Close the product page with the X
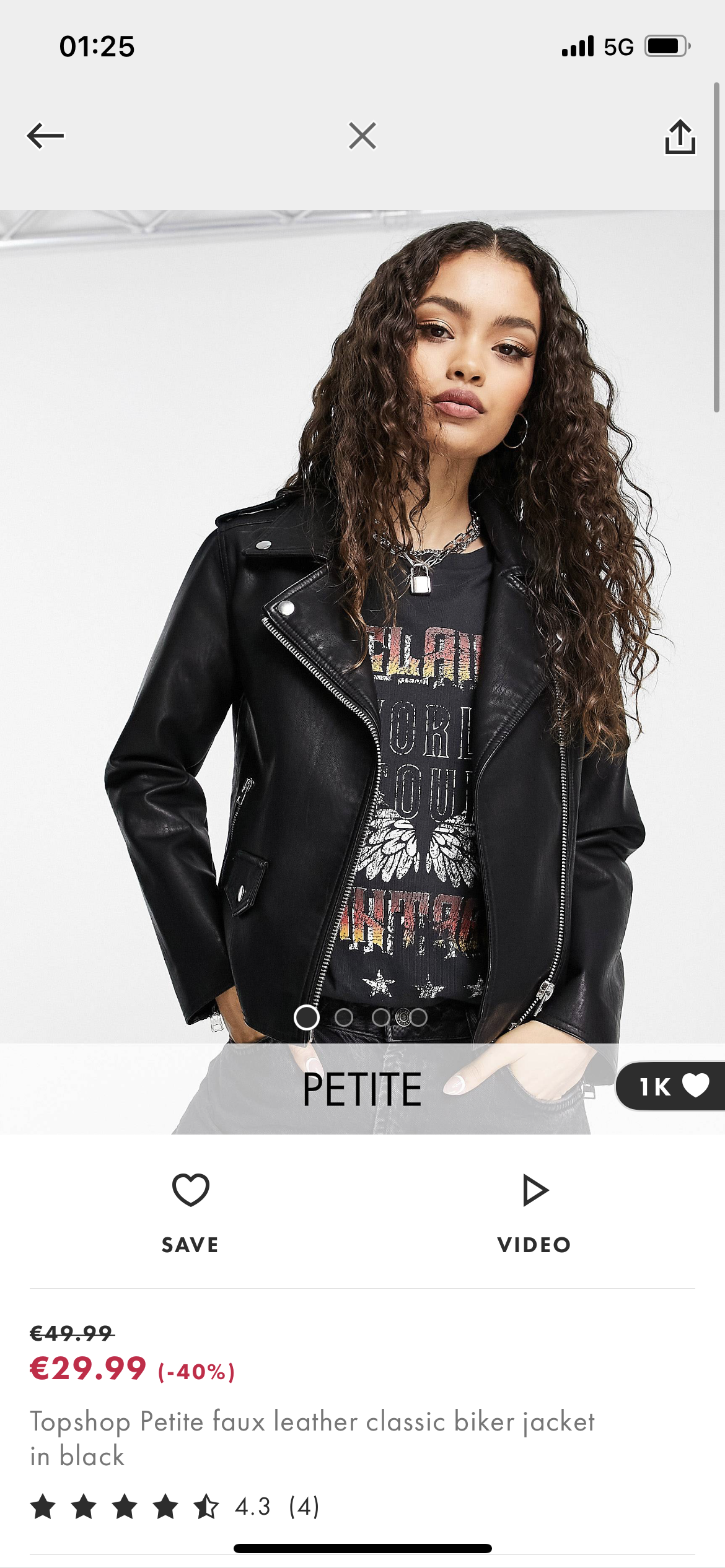 362,136
